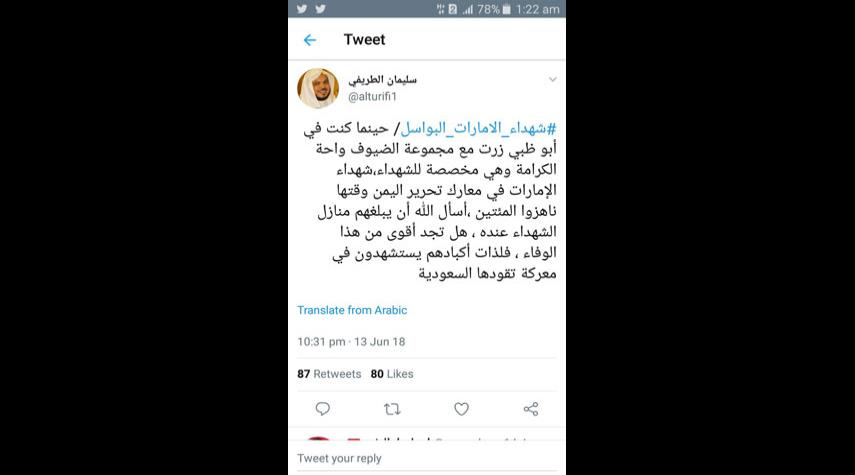Tap Translate from Arabic
This screenshot has width=855, height=475.
click(352, 310)
